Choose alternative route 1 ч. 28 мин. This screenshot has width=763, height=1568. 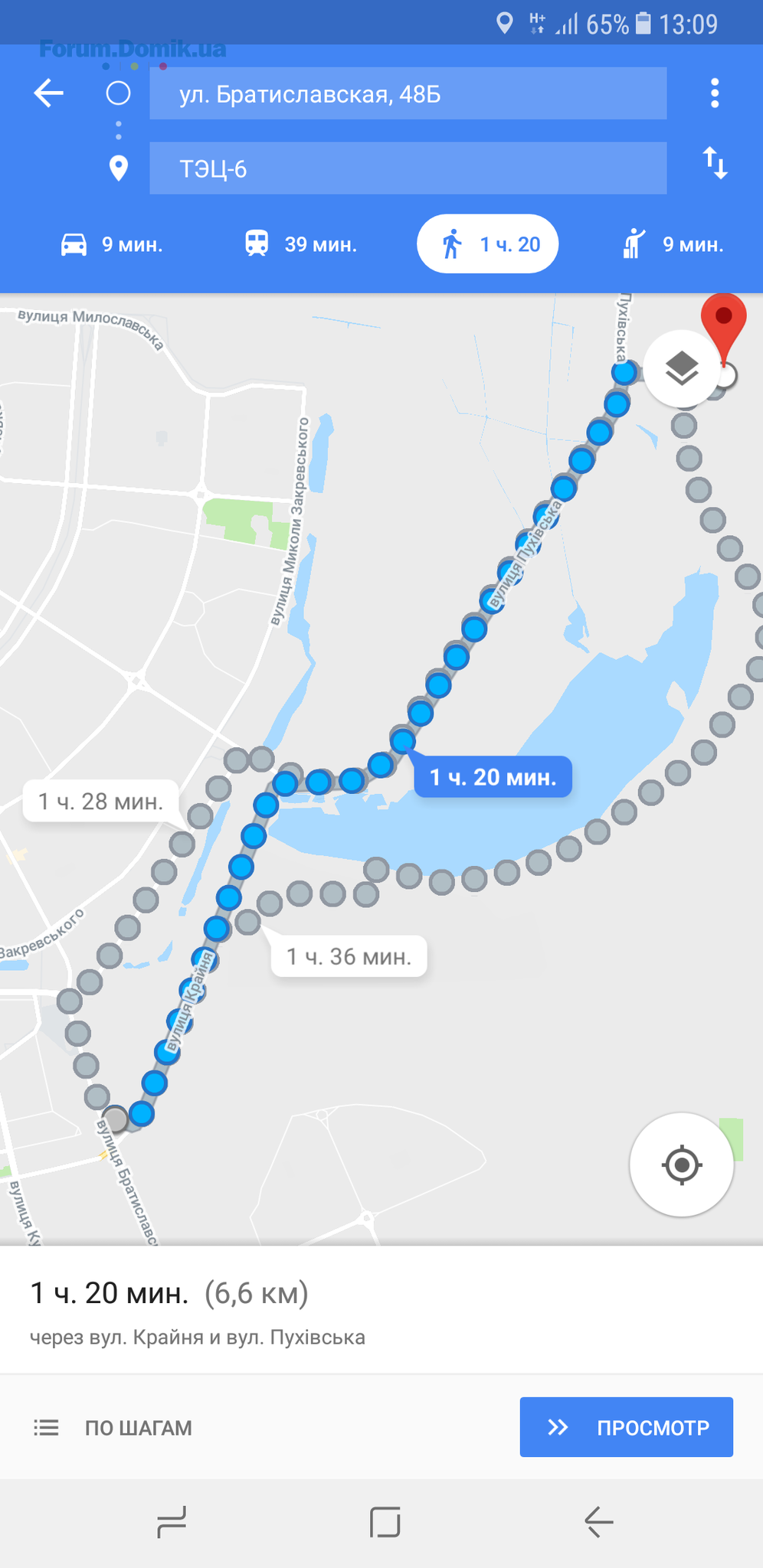point(100,802)
